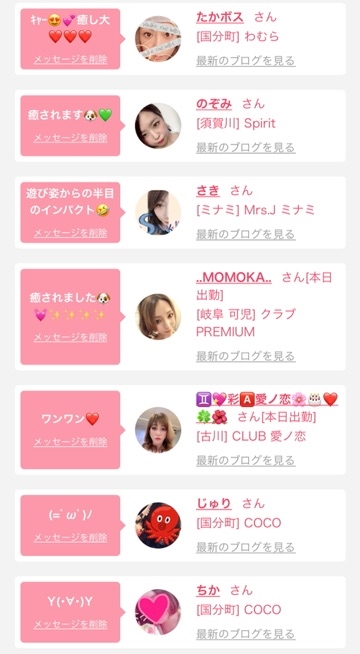The width and height of the screenshot is (360, 654).
Task: Delete the ワンワン message
Action: pyautogui.click(x=70, y=442)
